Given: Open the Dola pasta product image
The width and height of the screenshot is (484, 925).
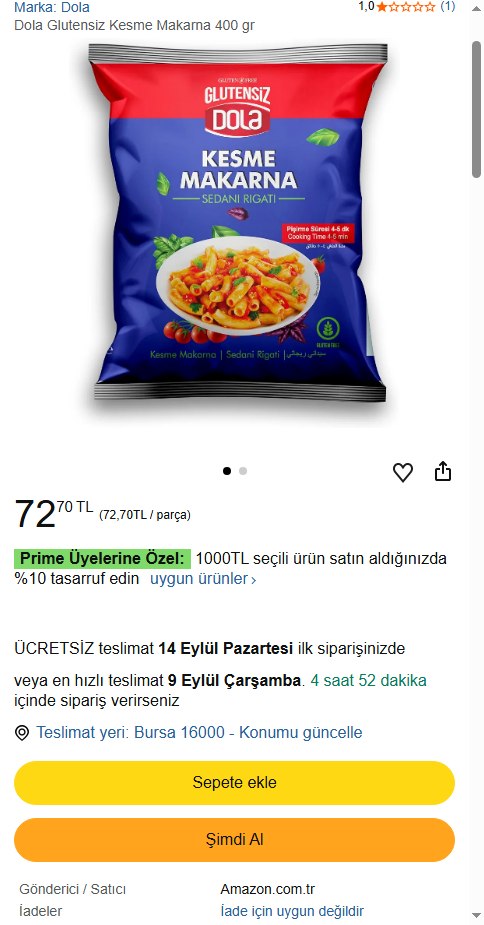Looking at the screenshot, I should tap(238, 224).
